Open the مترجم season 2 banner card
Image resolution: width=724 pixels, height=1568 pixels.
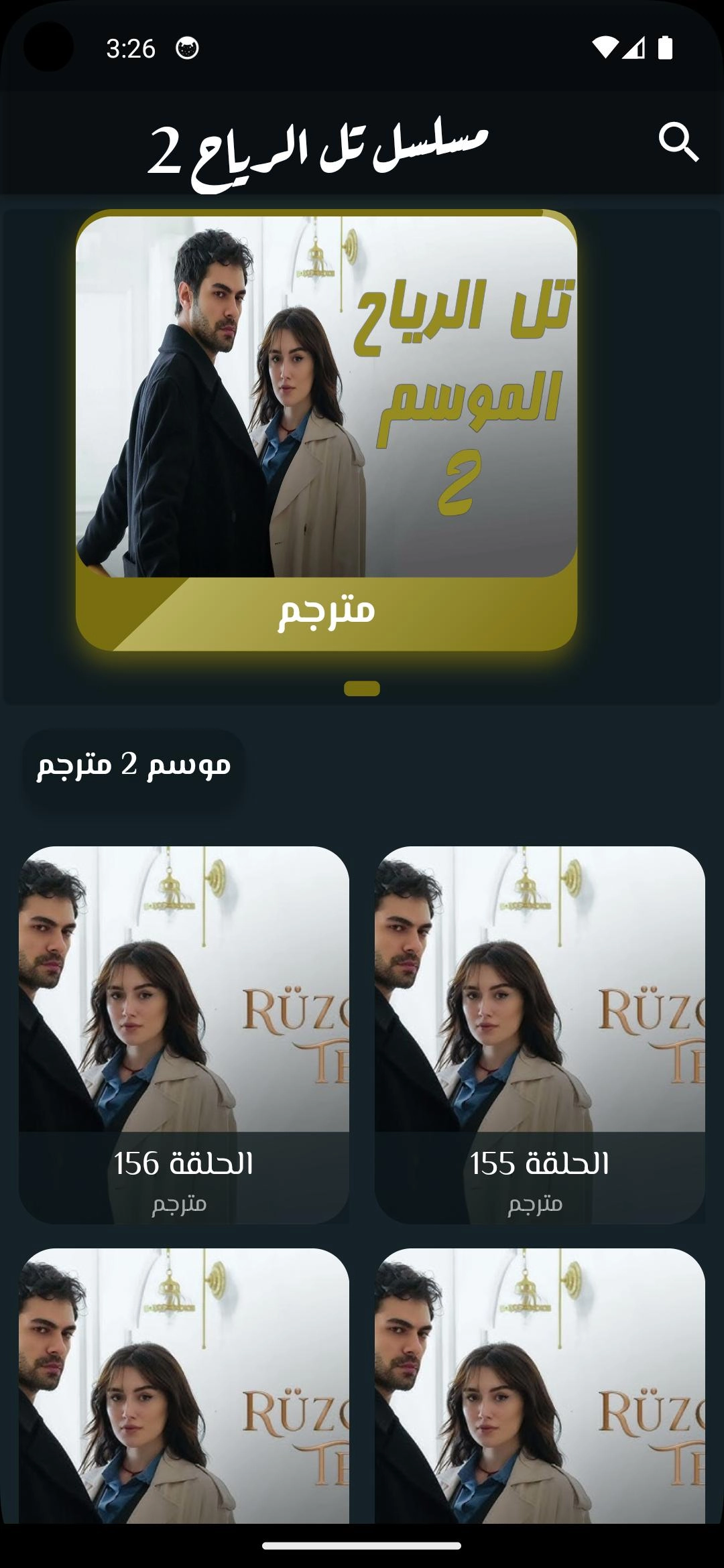326,430
